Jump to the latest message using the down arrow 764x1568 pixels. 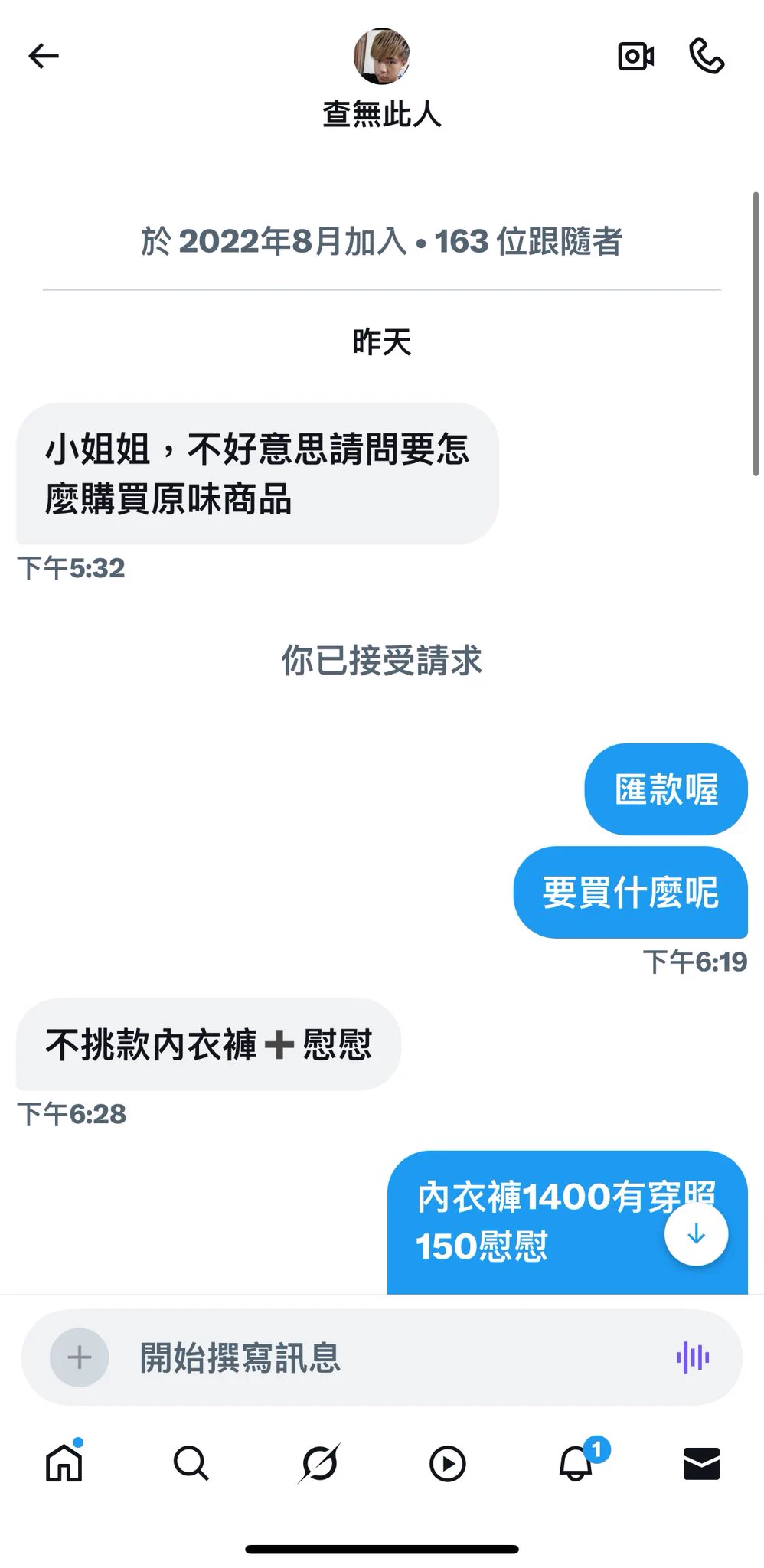696,1234
